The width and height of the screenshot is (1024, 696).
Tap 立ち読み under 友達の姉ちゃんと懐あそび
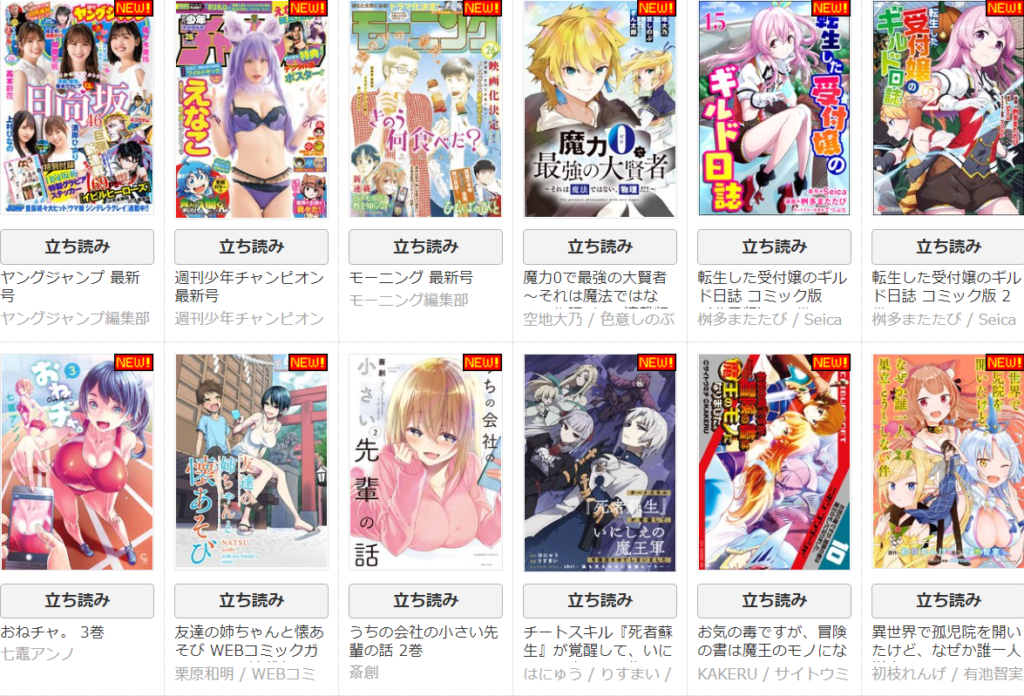[x=251, y=600]
